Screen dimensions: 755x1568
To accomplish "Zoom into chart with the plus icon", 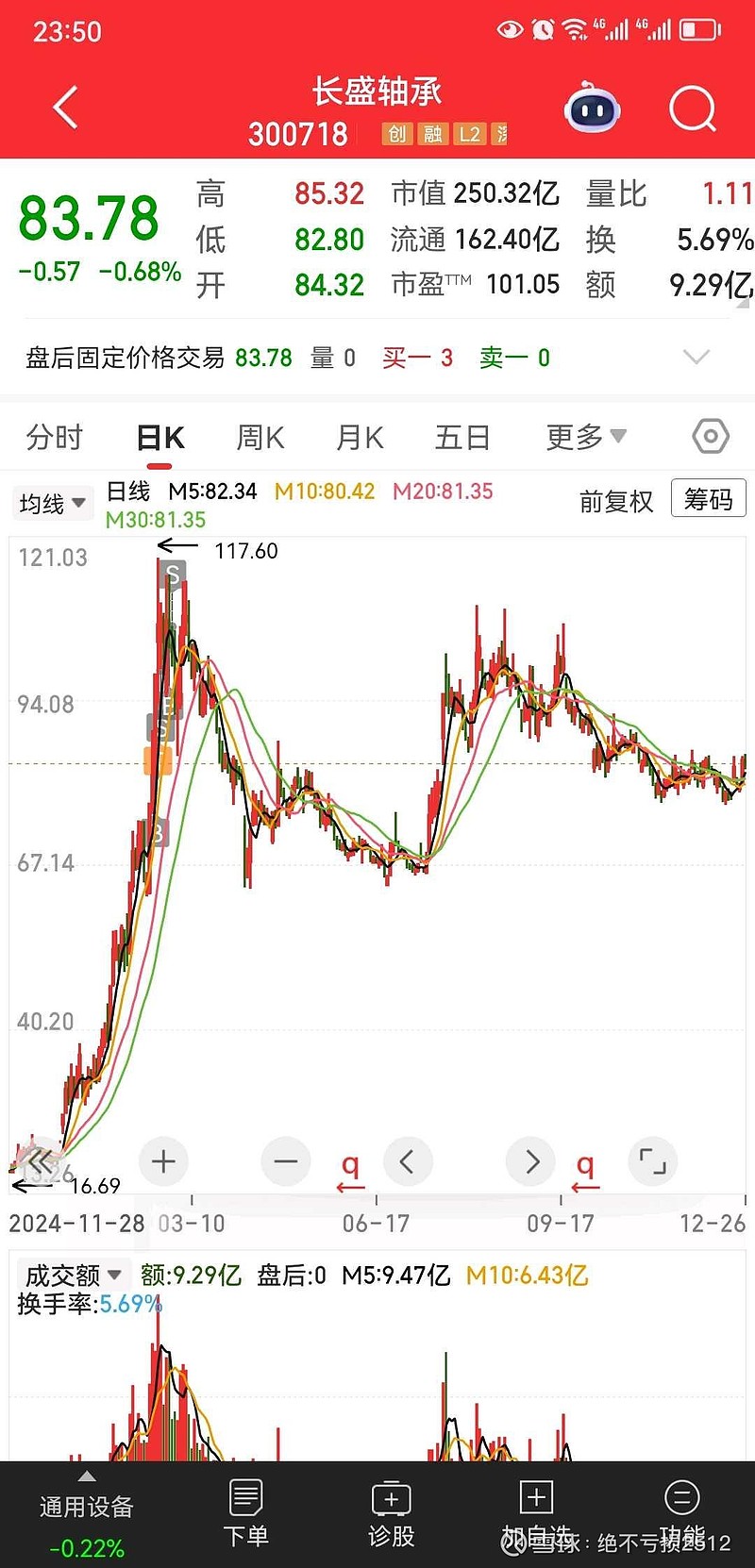I will pos(162,1161).
